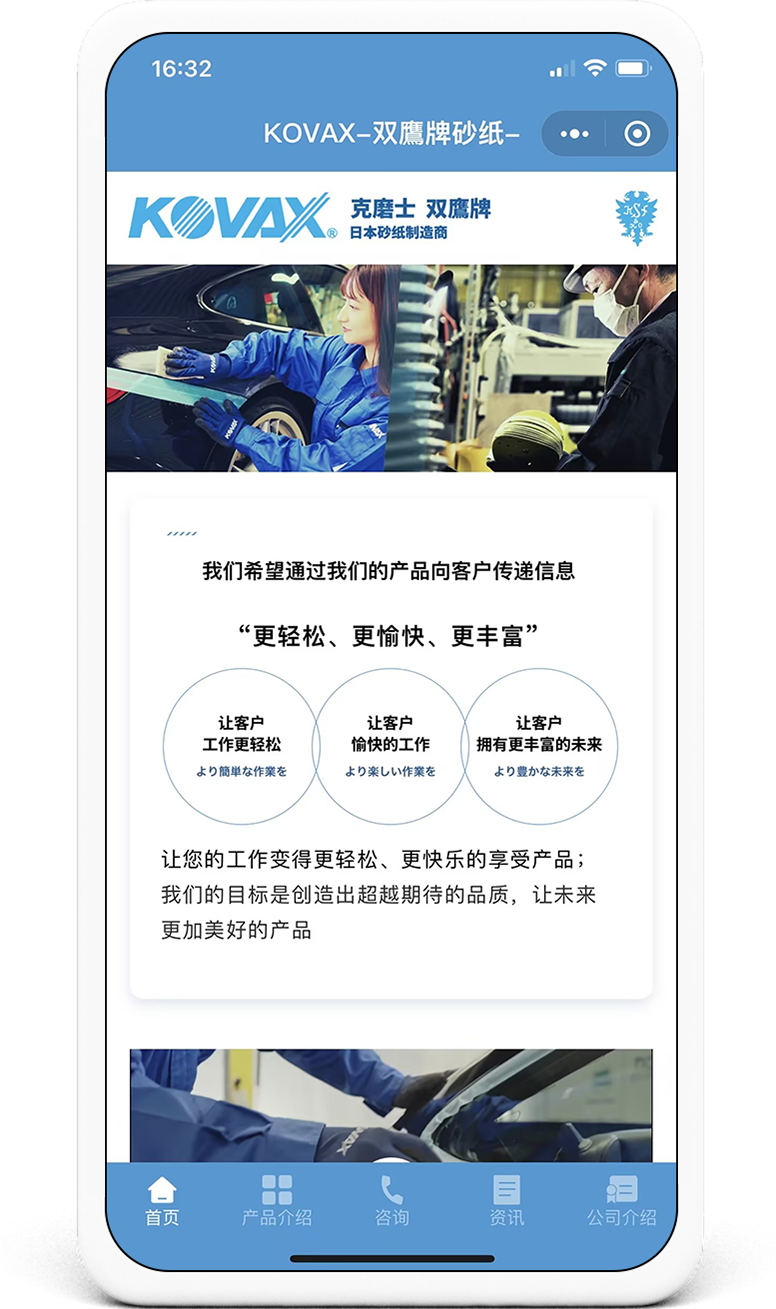The height and width of the screenshot is (1309, 776).
Task: Open the 产品介绍 tab
Action: pos(277,1201)
